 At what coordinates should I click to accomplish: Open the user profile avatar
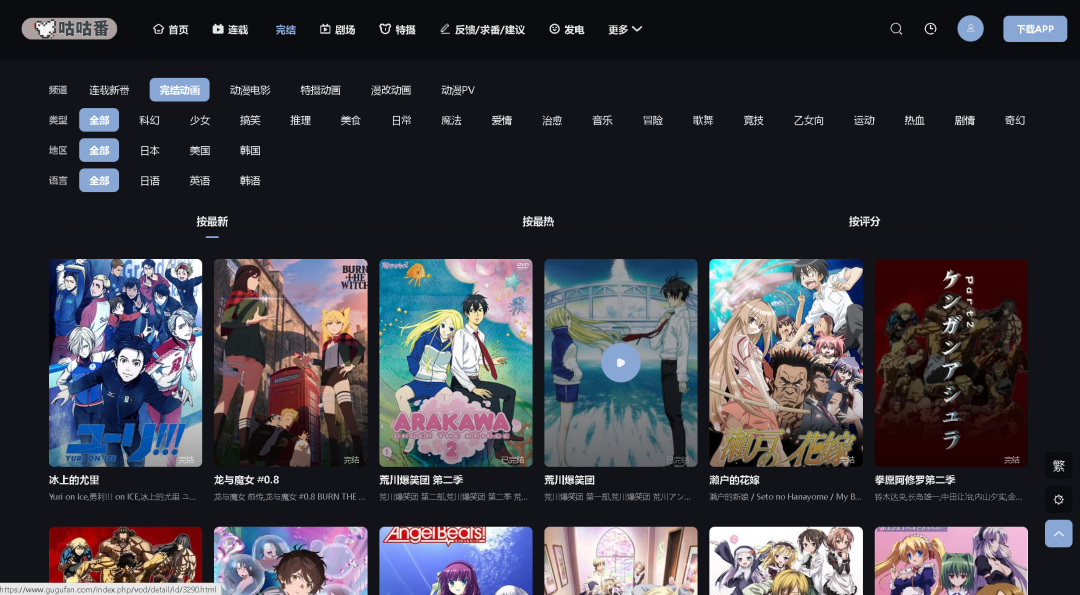click(970, 29)
